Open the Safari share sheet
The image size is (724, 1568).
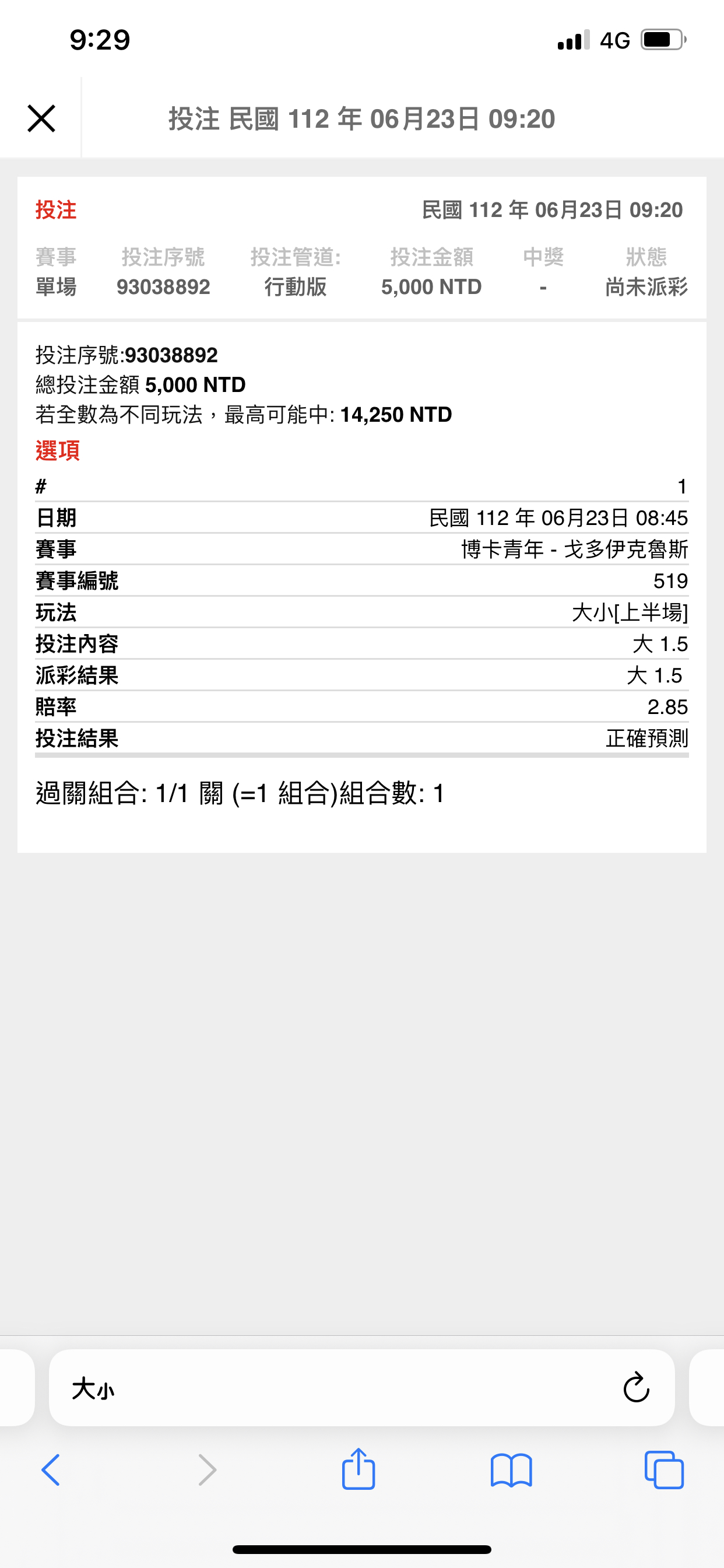(x=359, y=1469)
